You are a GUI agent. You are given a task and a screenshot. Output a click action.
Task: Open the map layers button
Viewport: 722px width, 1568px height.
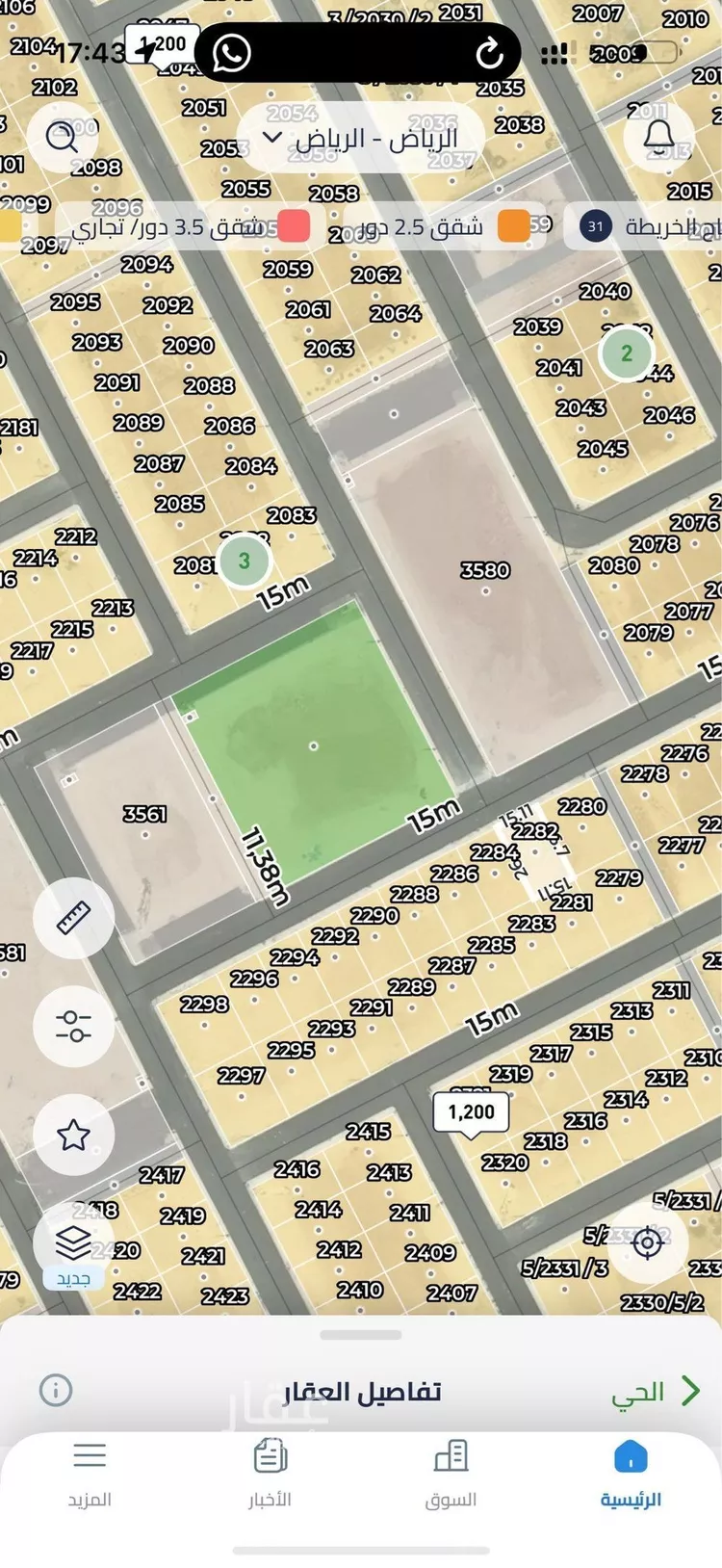point(74,1244)
